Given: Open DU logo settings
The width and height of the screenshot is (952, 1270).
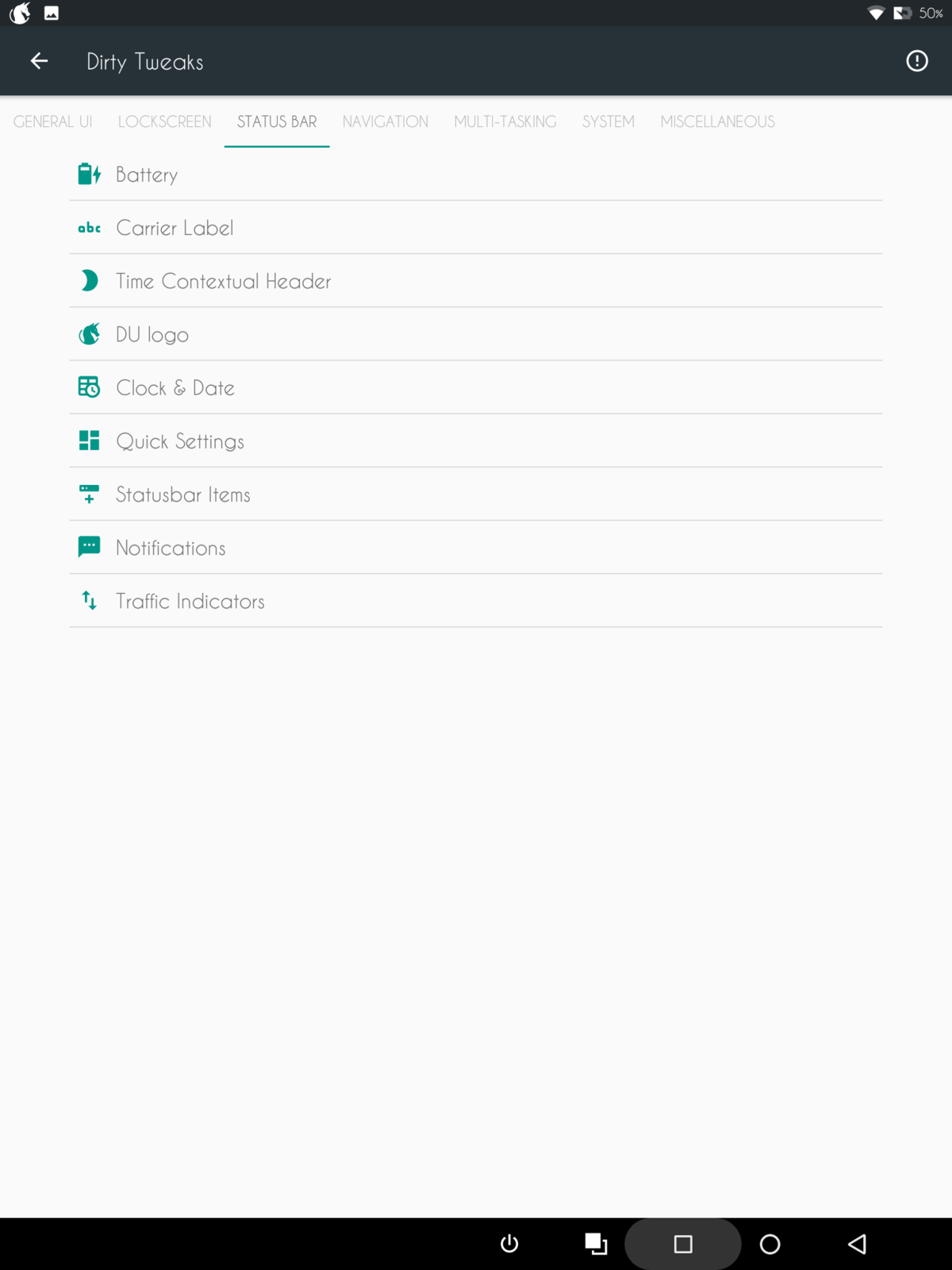Looking at the screenshot, I should tap(474, 334).
